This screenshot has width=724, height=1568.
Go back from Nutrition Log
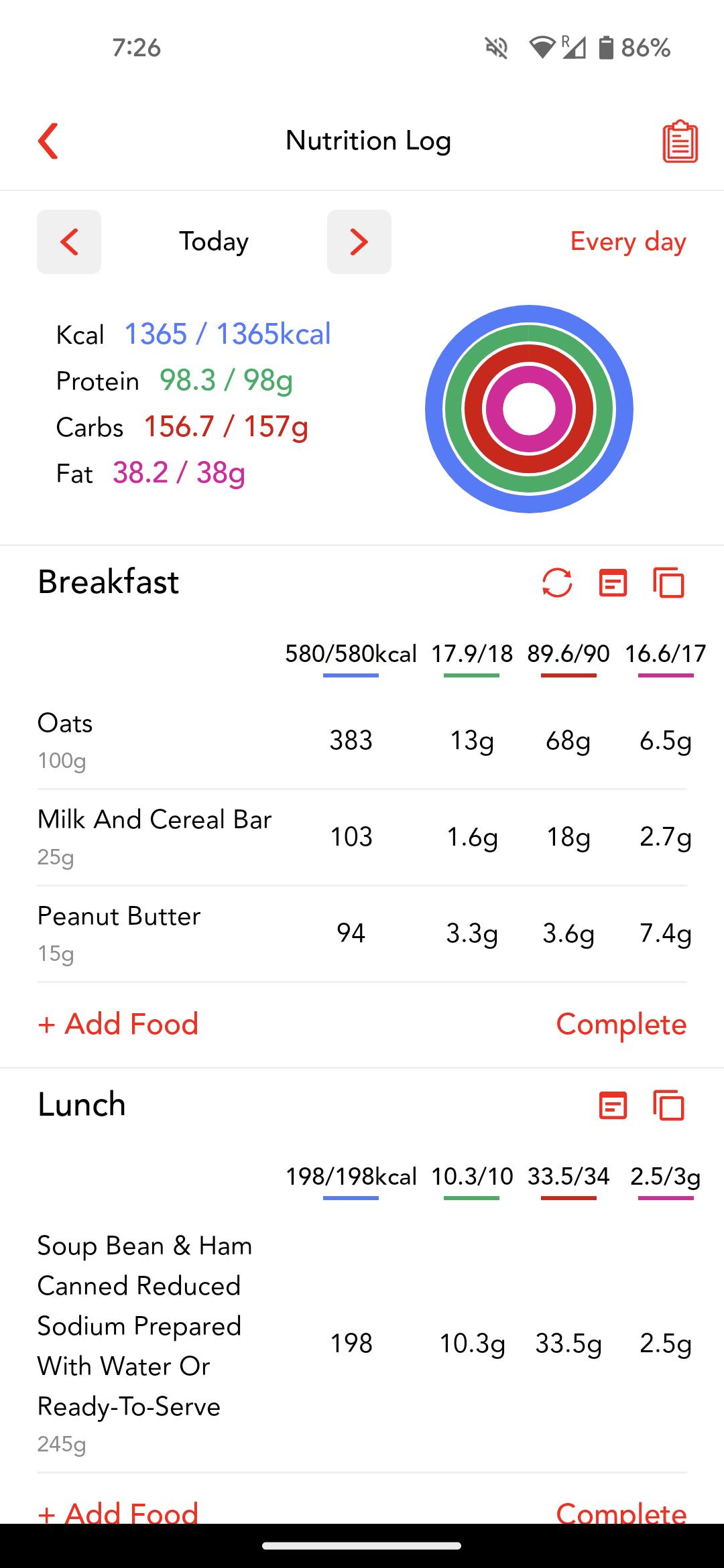(x=48, y=141)
